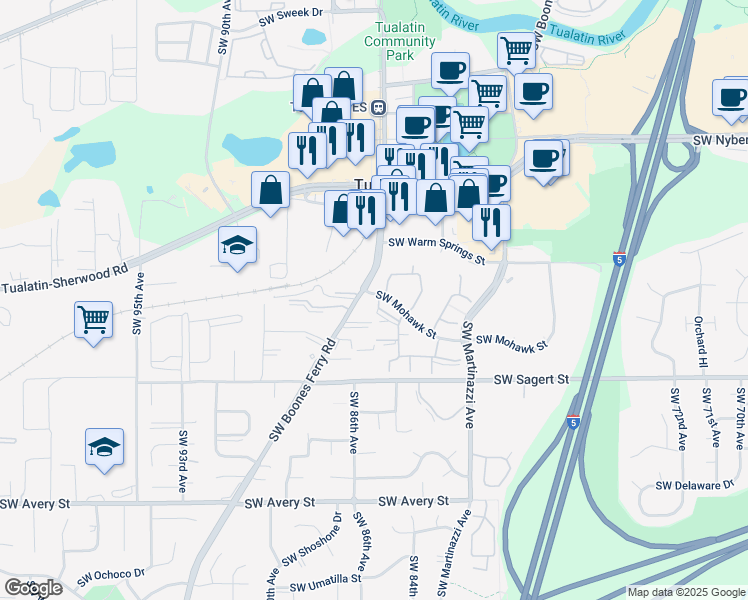Screen dimensions: 748x600
Task: Open the restaurant marker above SW Warm Springs St
Action: tap(490, 222)
